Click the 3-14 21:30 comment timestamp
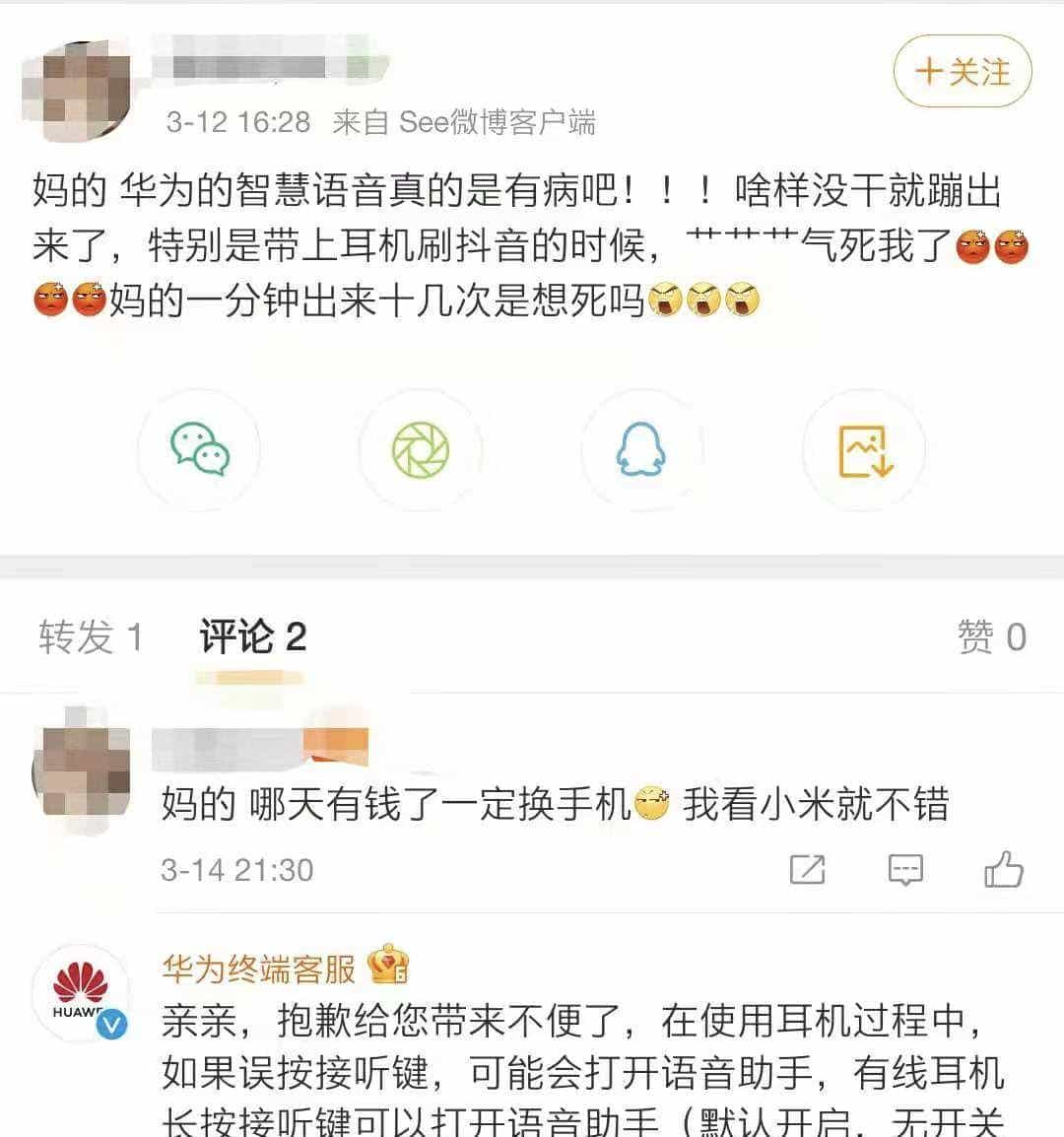 [x=236, y=871]
